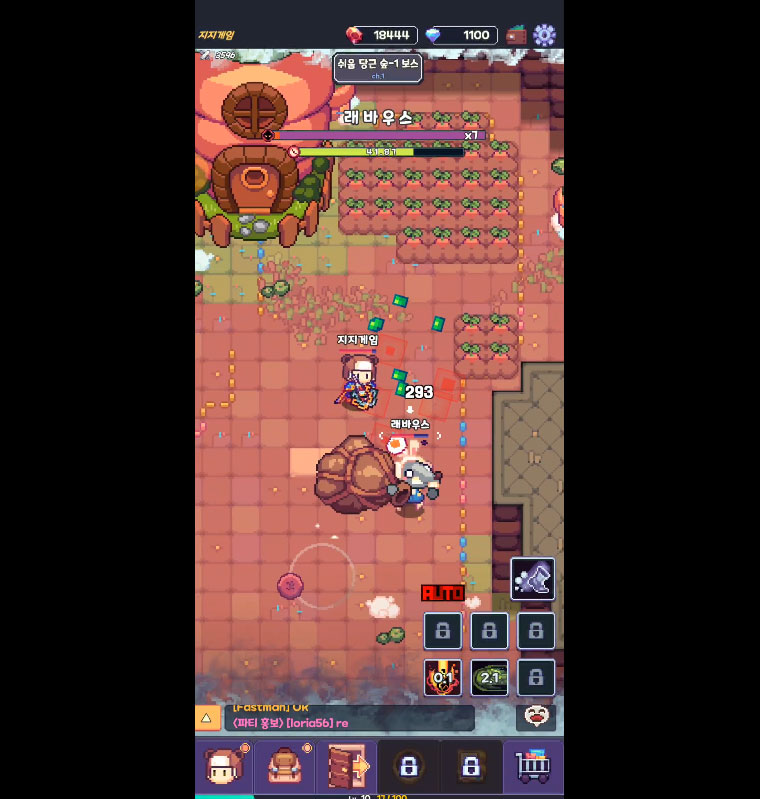Expand the chat with the triangle button
This screenshot has width=760, height=799.
coord(207,717)
